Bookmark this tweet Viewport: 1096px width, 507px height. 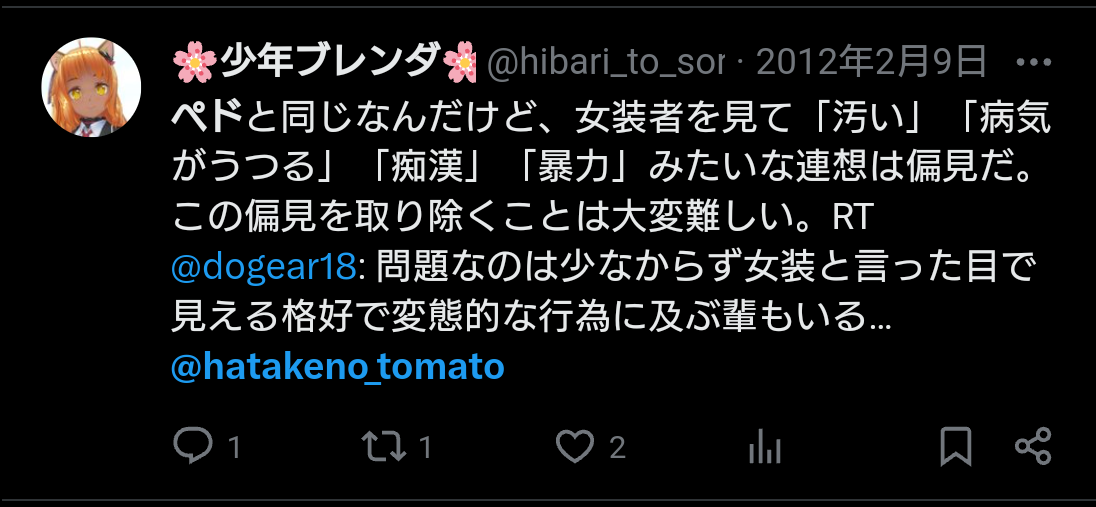click(956, 446)
